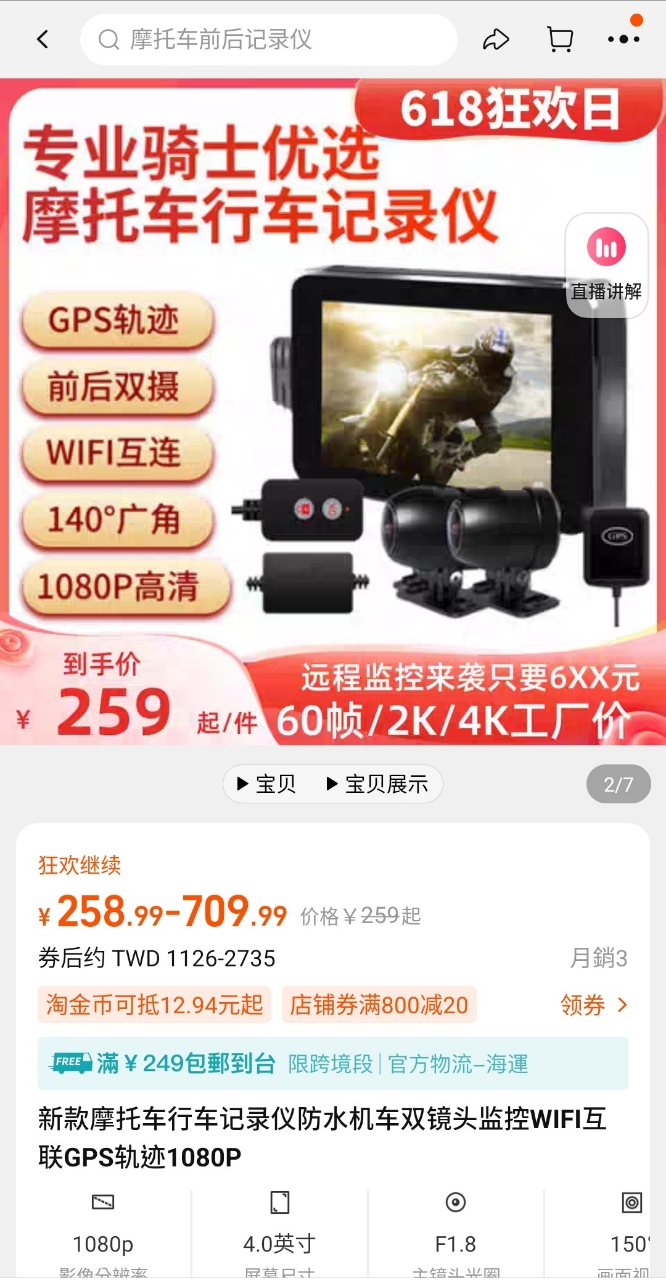
Task: Open the main product banner image
Action: [300, 420]
